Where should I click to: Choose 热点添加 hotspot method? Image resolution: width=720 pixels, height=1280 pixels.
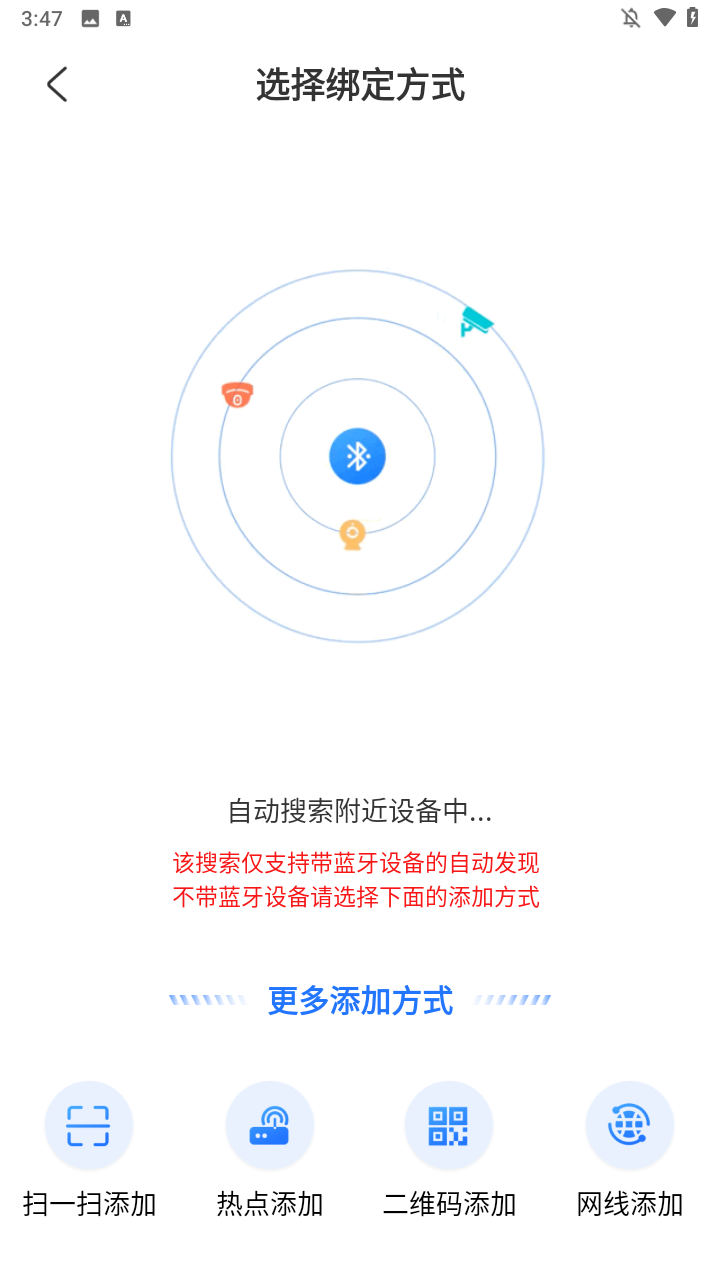click(x=269, y=1126)
